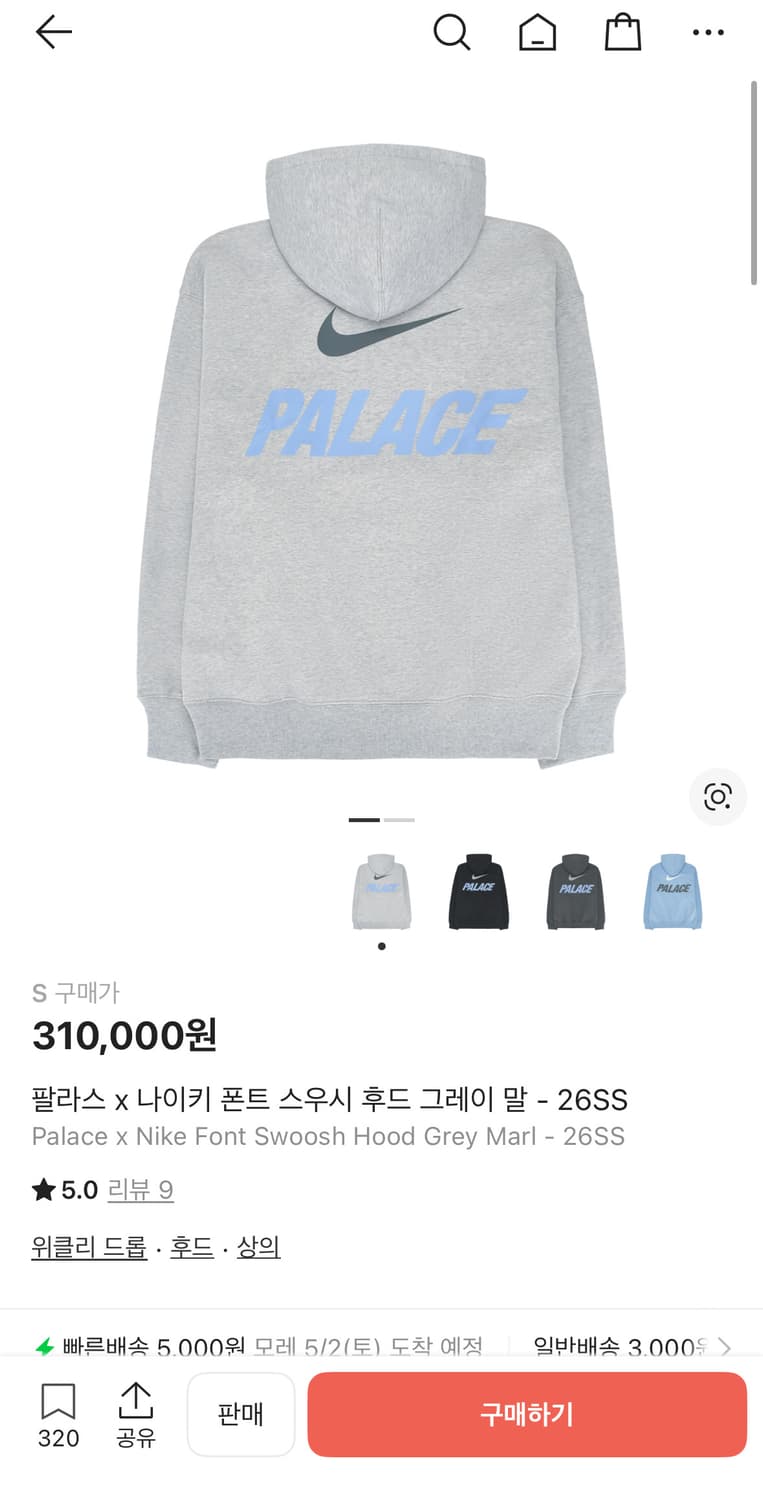Viewport: 763px width, 1500px height.
Task: Browse the 상의 category
Action: tap(259, 1247)
